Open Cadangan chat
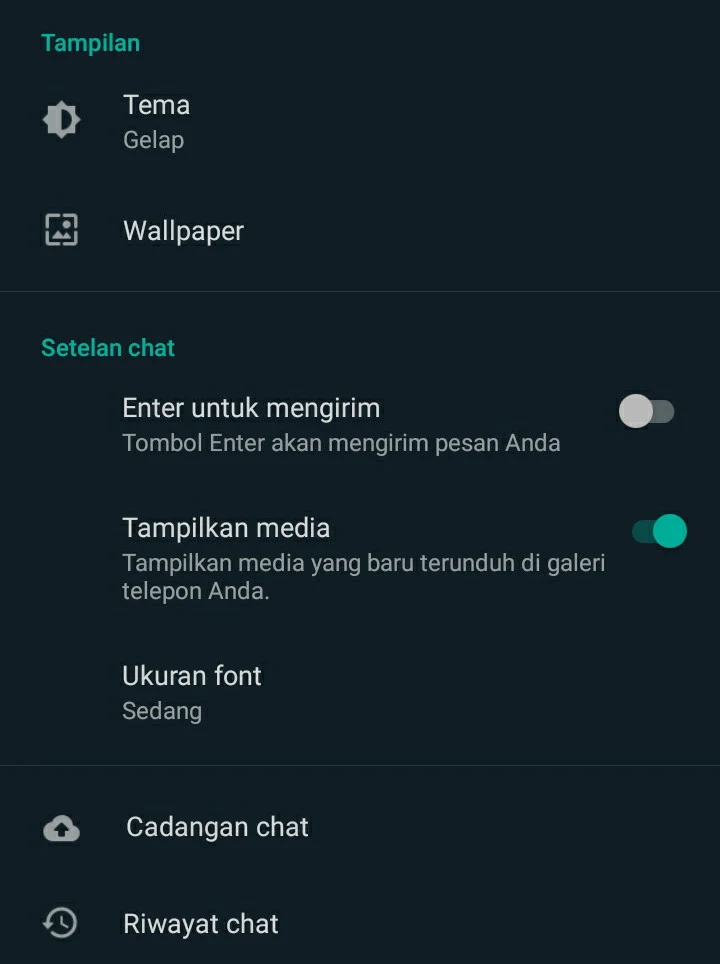 point(217,827)
